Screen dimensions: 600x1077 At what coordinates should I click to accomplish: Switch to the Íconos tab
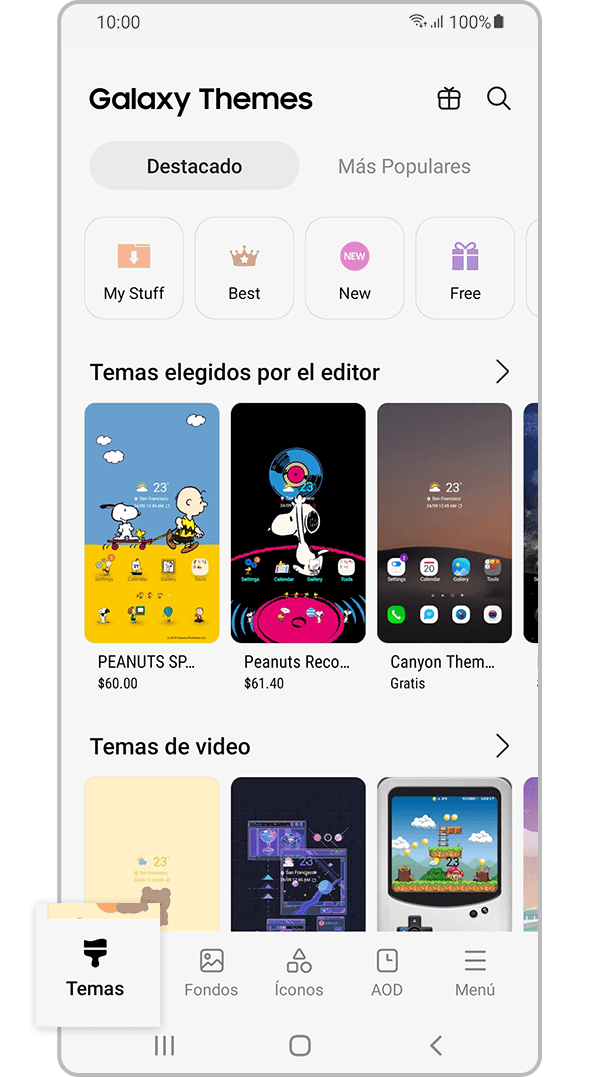[x=299, y=972]
